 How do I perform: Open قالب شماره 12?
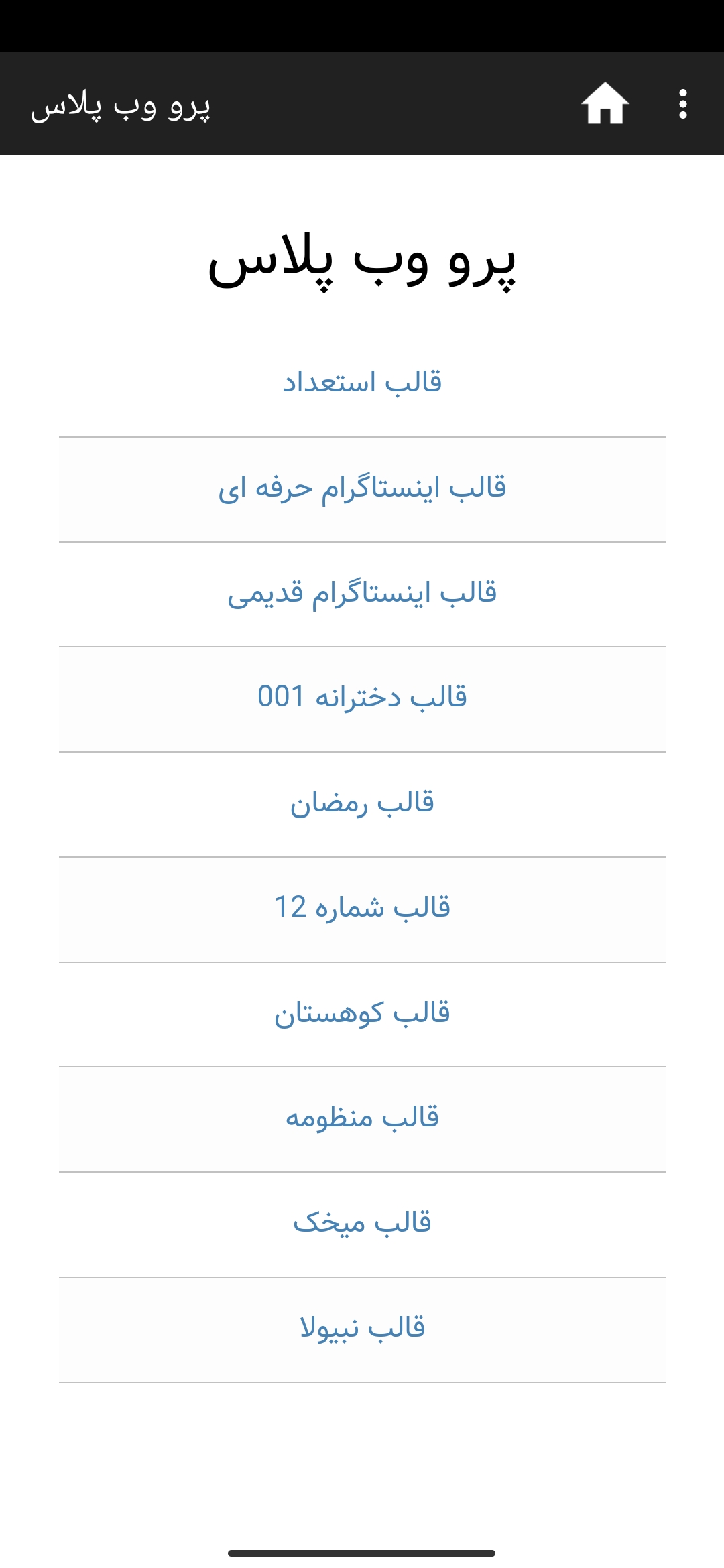(362, 909)
